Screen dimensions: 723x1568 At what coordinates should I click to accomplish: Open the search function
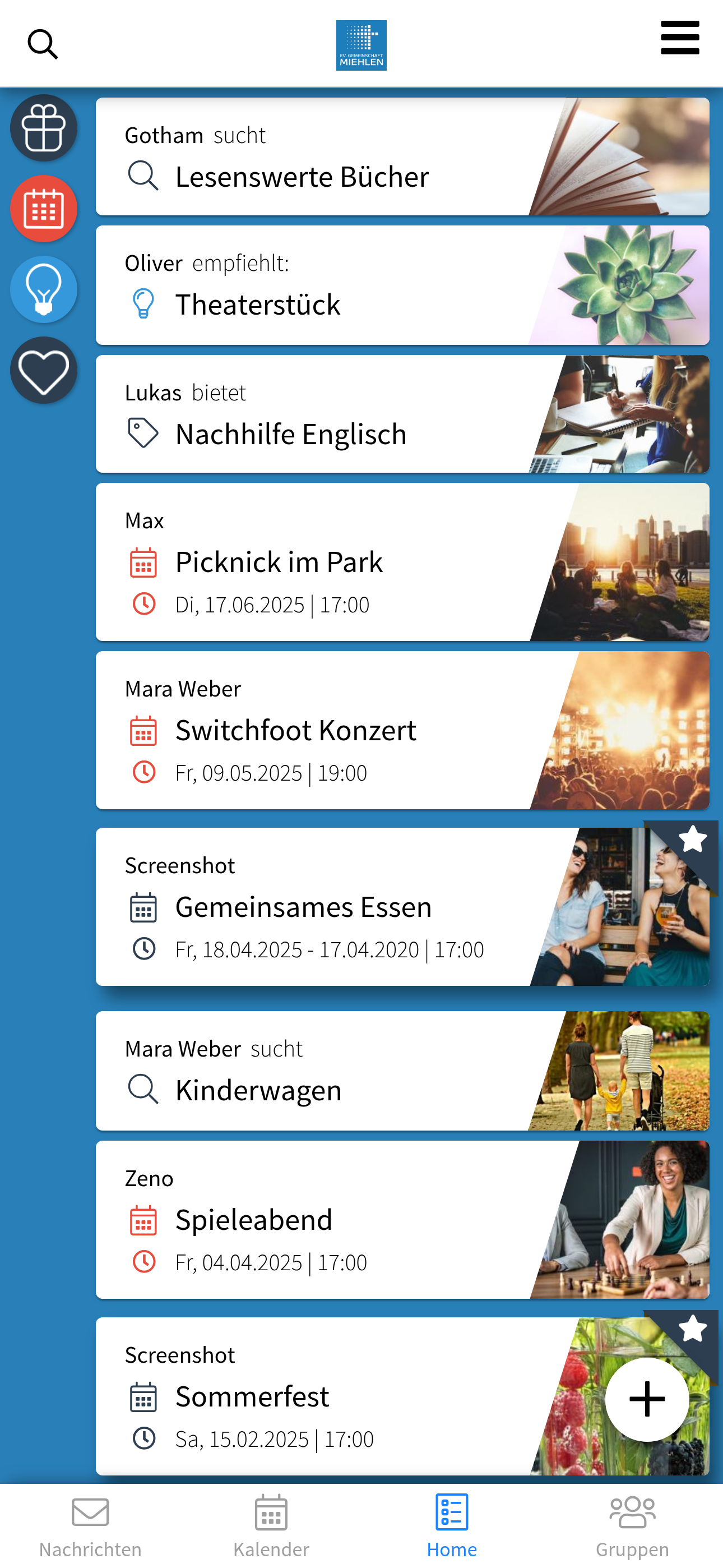point(43,44)
